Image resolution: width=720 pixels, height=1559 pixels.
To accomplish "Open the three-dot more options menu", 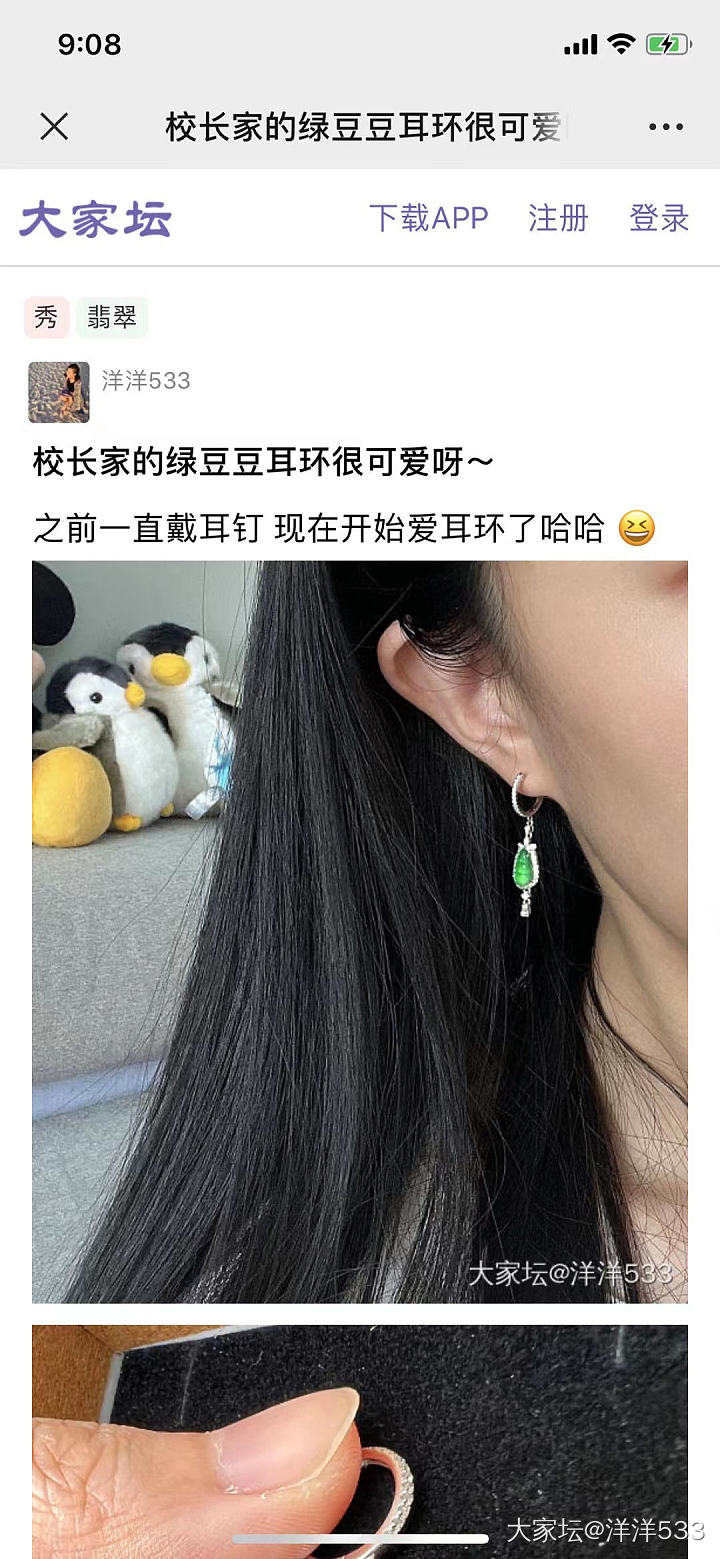I will click(x=666, y=127).
